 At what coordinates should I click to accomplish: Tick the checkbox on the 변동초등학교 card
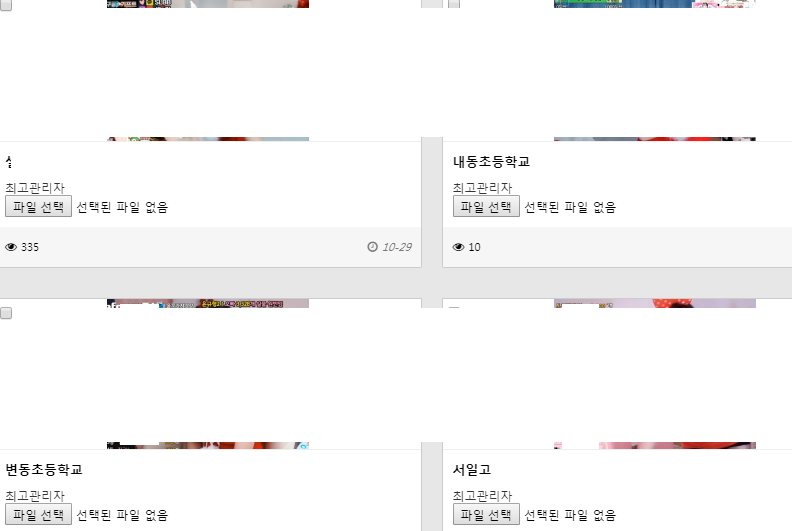pyautogui.click(x=6, y=313)
